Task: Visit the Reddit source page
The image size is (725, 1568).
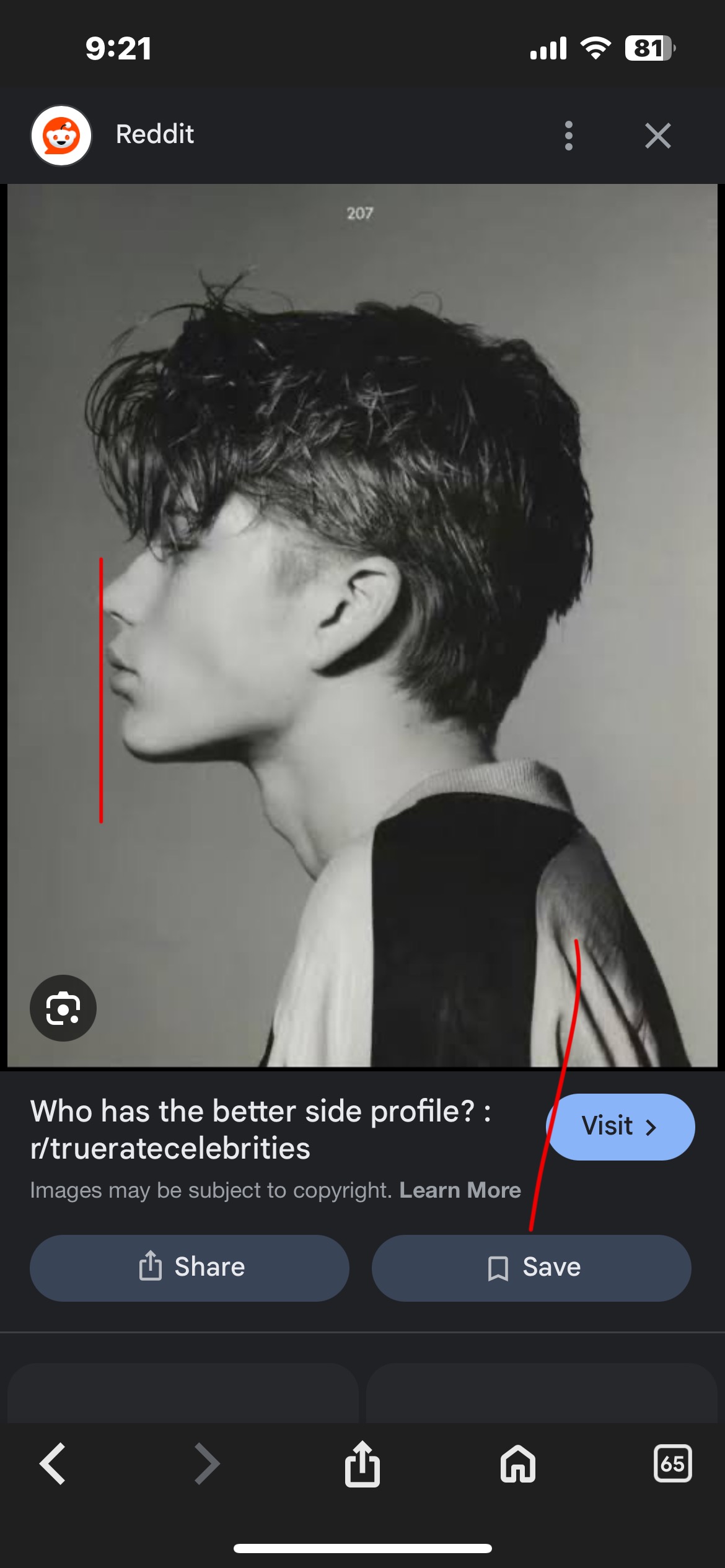Action: 620,1126
